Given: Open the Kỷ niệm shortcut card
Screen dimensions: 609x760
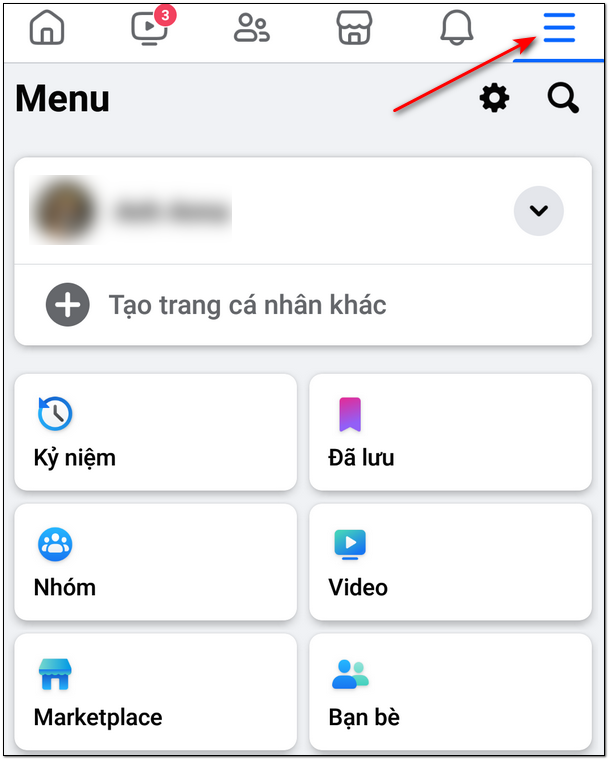Looking at the screenshot, I should tap(156, 433).
